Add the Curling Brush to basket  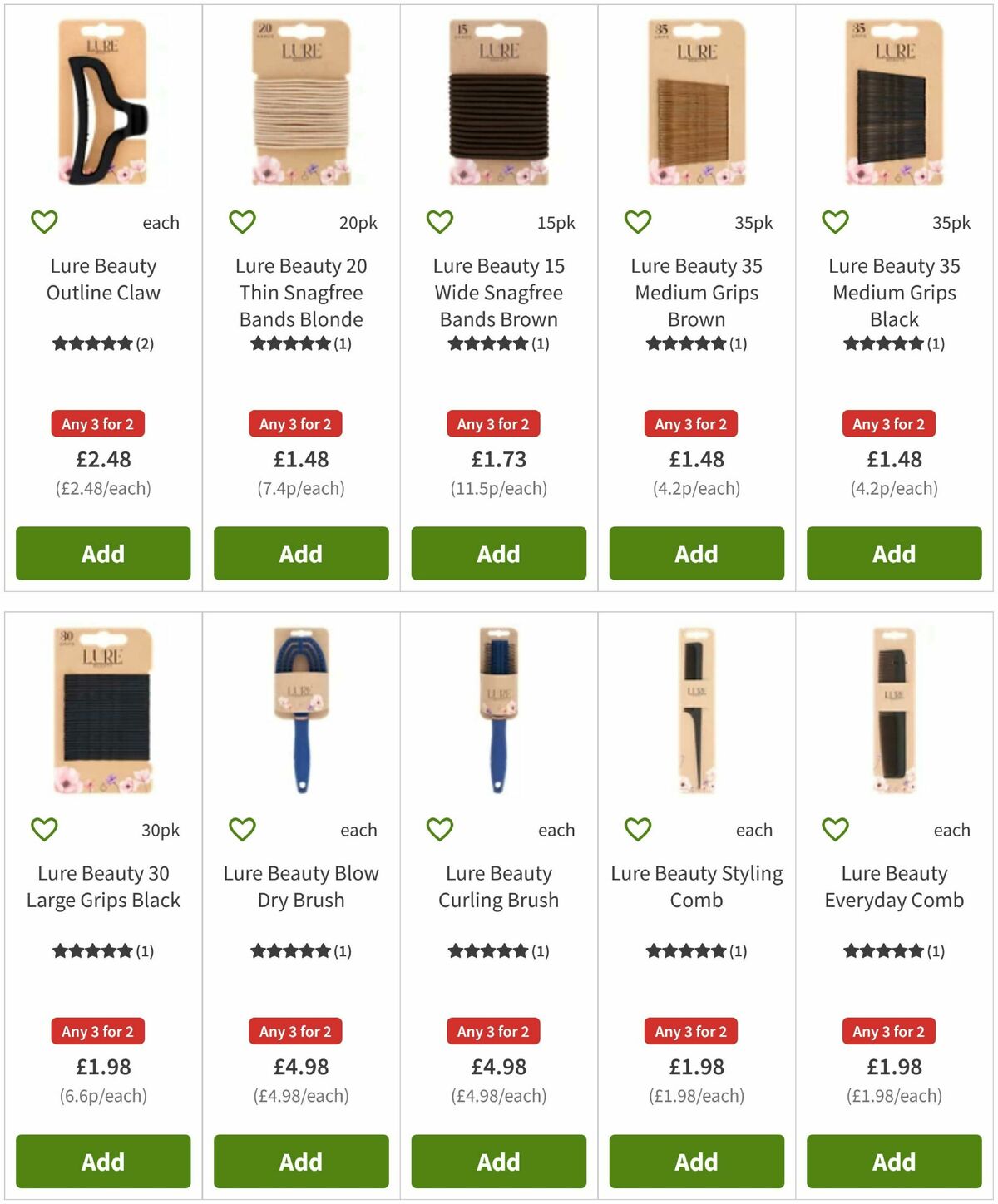[497, 1162]
